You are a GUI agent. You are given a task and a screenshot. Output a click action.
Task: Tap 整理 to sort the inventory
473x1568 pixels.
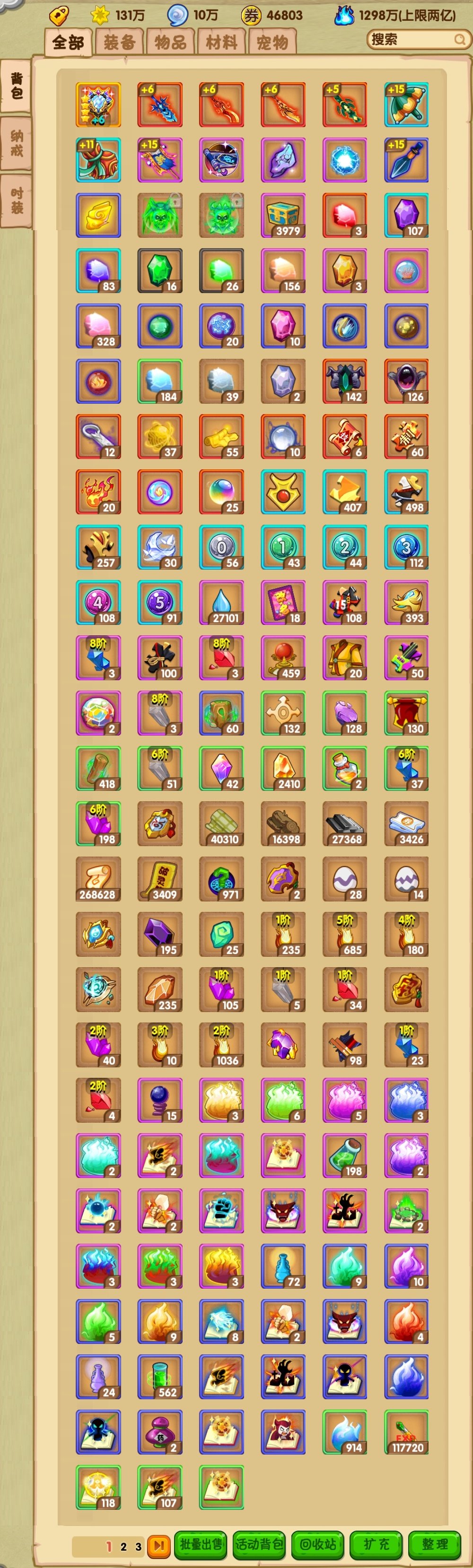point(435,1543)
